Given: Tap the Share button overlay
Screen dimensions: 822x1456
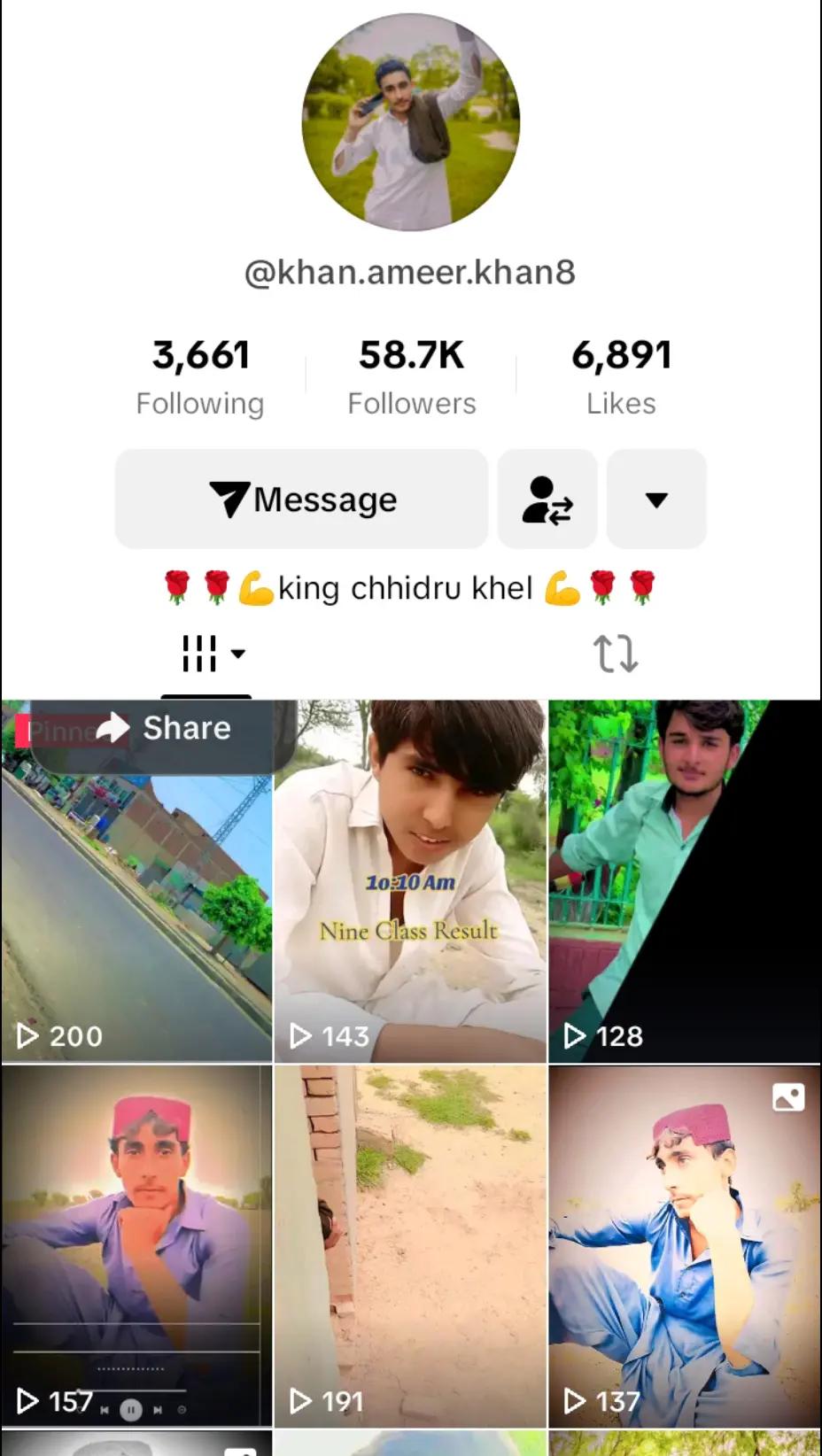Looking at the screenshot, I should coord(164,729).
